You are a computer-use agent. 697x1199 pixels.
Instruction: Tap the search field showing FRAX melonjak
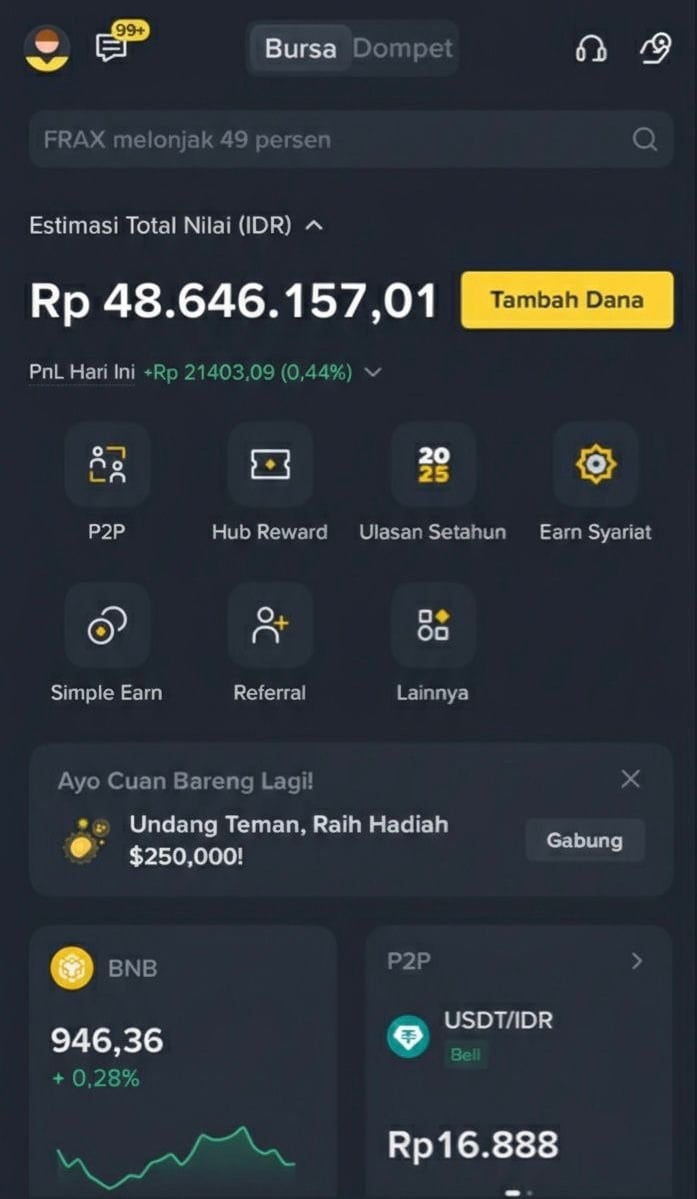click(330, 139)
